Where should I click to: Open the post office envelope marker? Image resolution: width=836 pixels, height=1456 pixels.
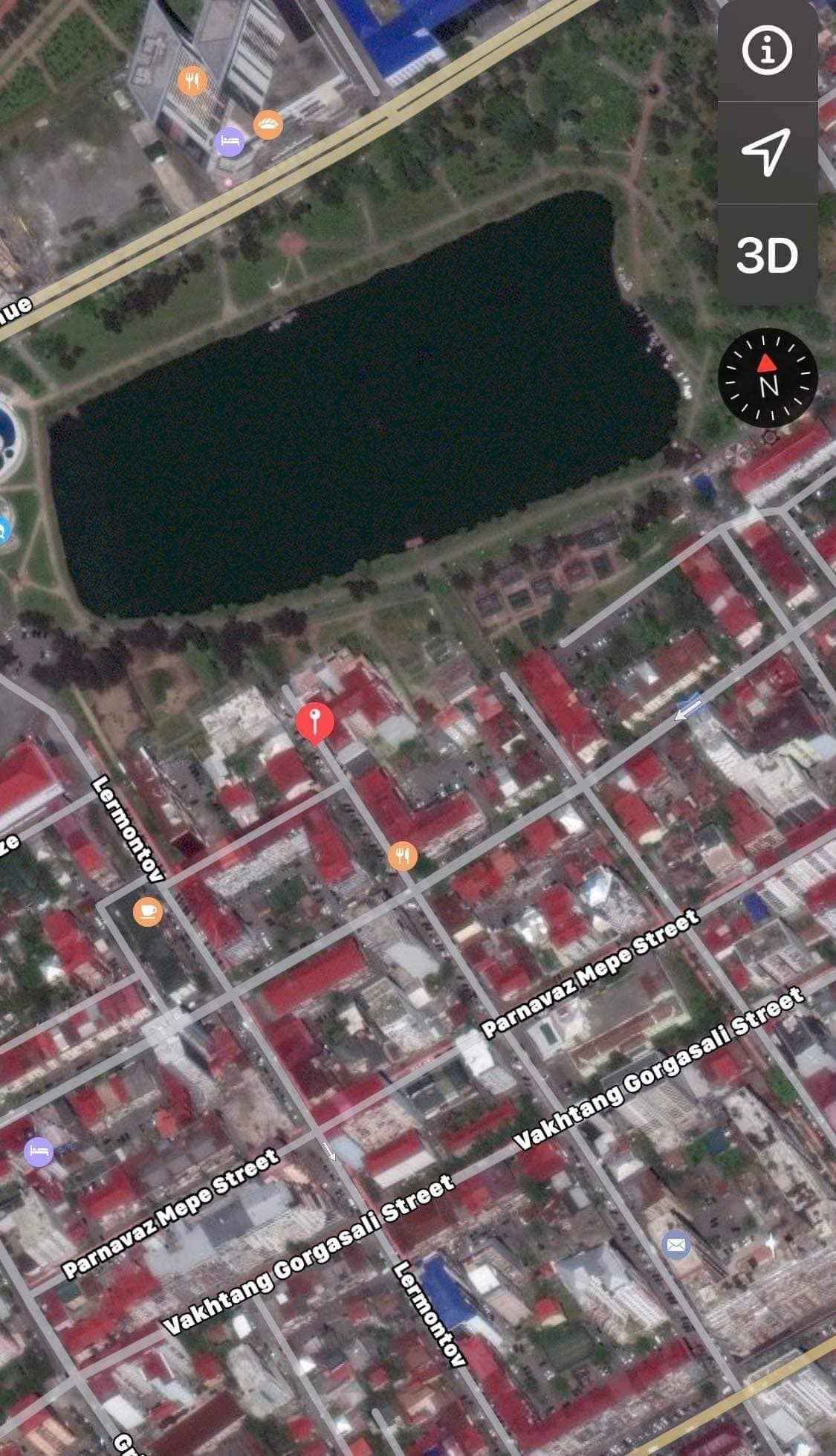[x=676, y=1243]
